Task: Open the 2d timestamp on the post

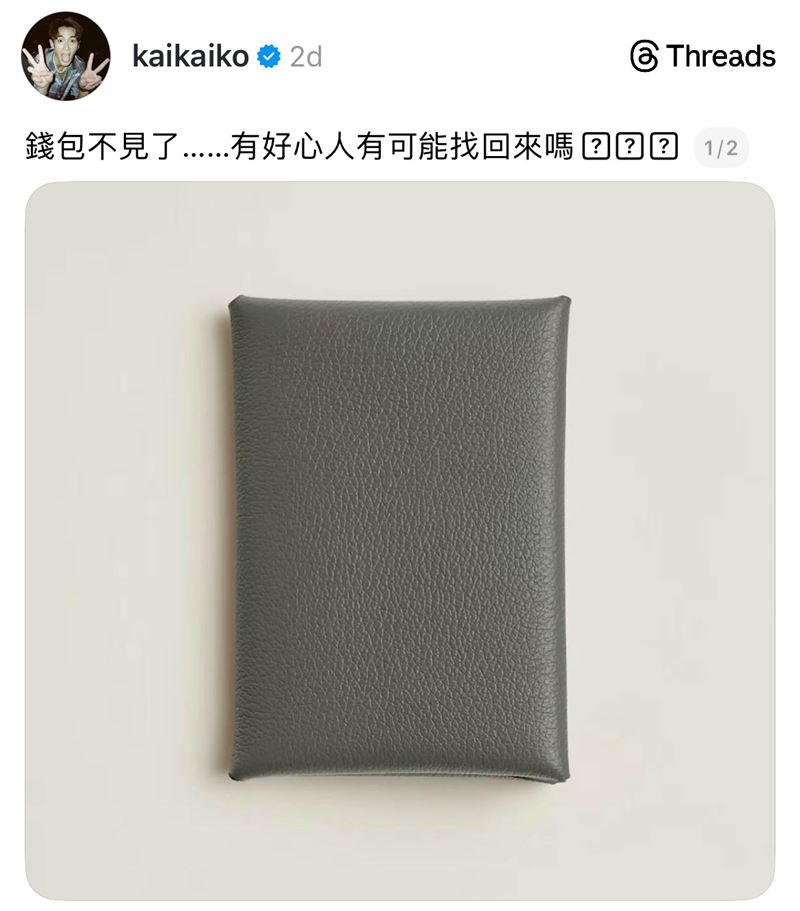Action: point(304,58)
